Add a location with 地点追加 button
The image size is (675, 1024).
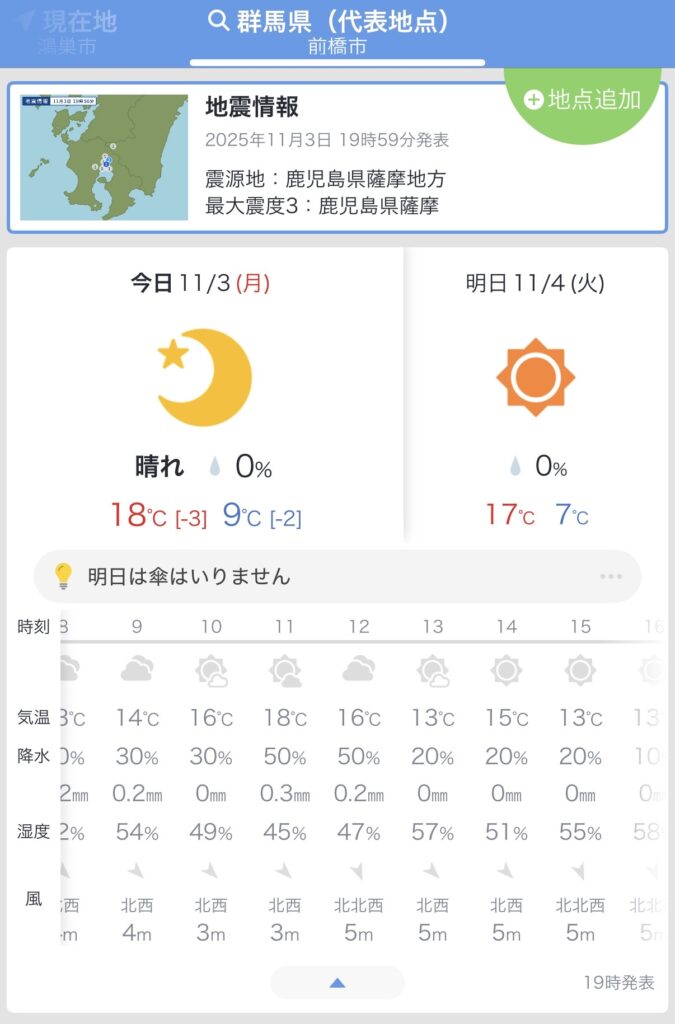pyautogui.click(x=583, y=99)
